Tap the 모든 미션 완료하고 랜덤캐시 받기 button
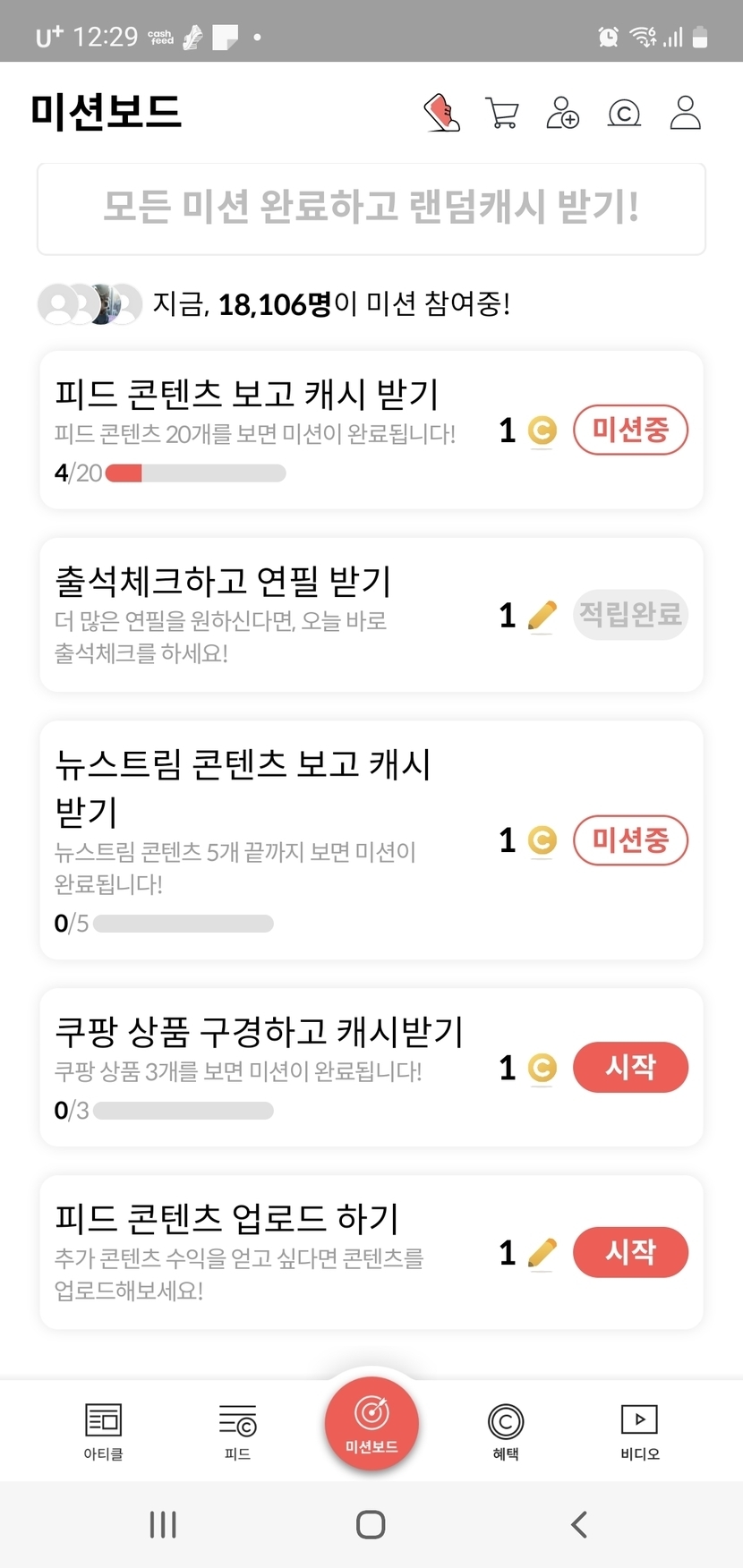 point(371,209)
